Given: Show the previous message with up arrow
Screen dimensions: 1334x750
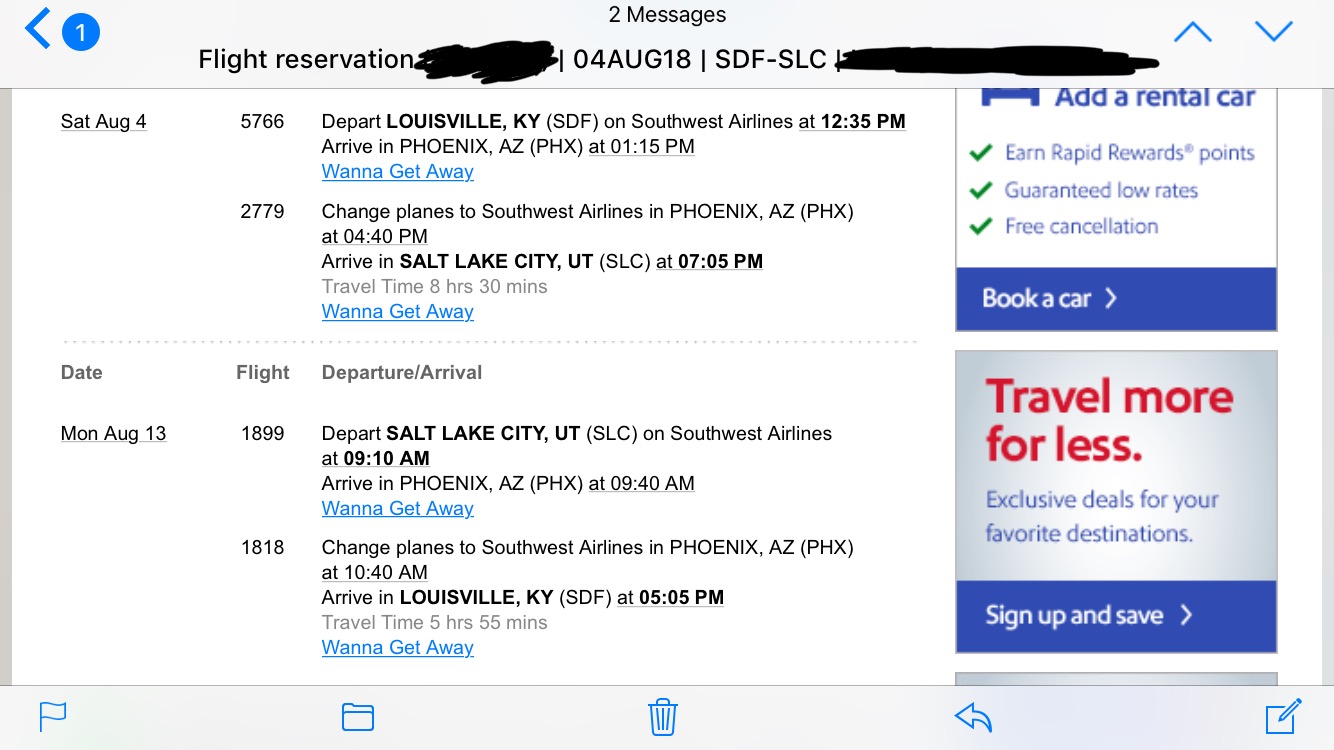Looking at the screenshot, I should click(x=1192, y=32).
